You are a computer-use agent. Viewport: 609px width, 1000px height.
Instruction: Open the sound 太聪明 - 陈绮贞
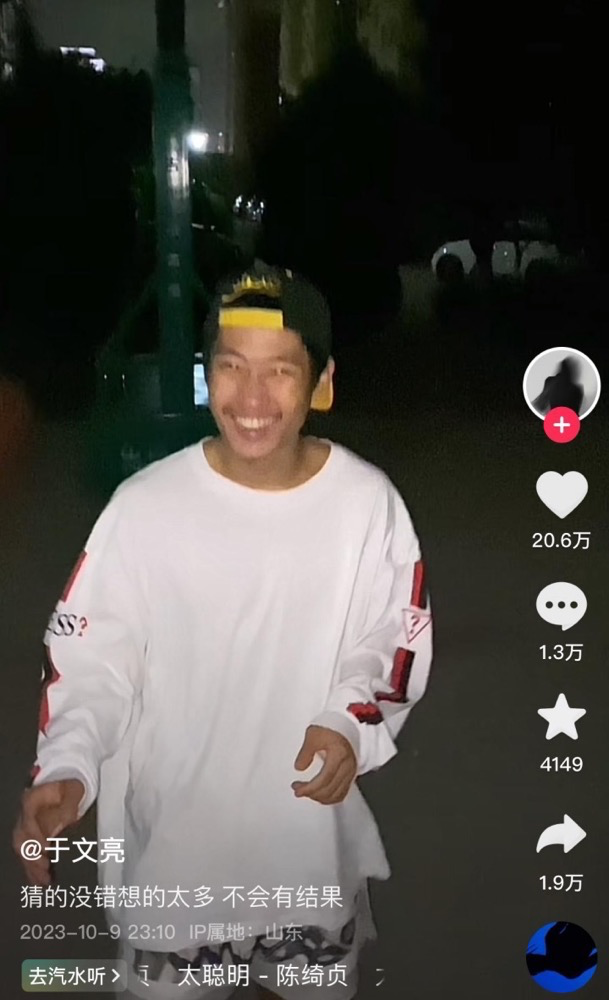(257, 974)
